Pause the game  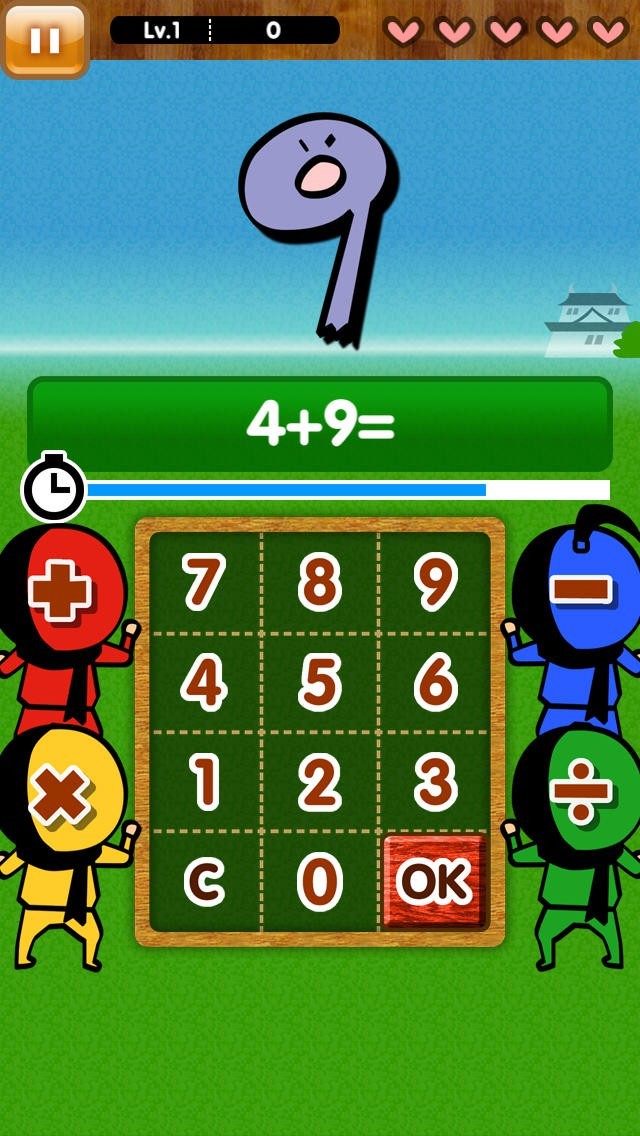coord(44,38)
